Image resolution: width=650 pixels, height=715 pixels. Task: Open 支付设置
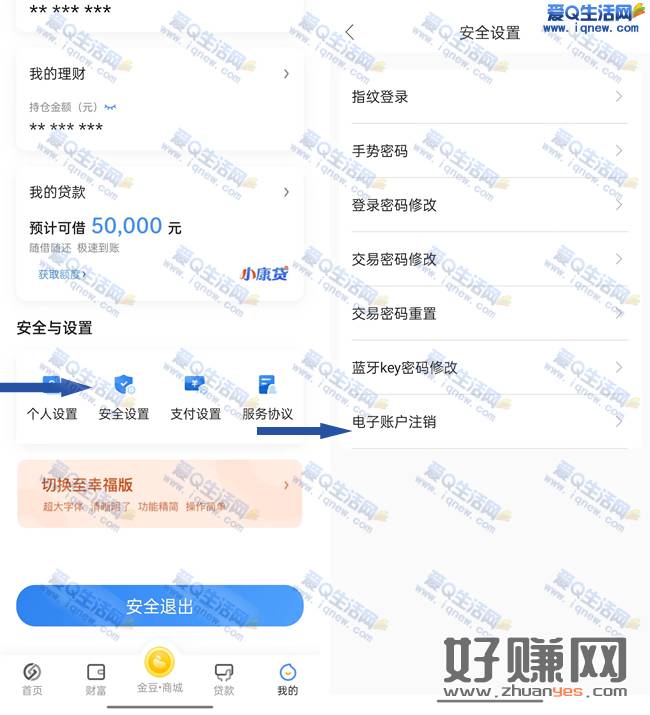tap(195, 398)
